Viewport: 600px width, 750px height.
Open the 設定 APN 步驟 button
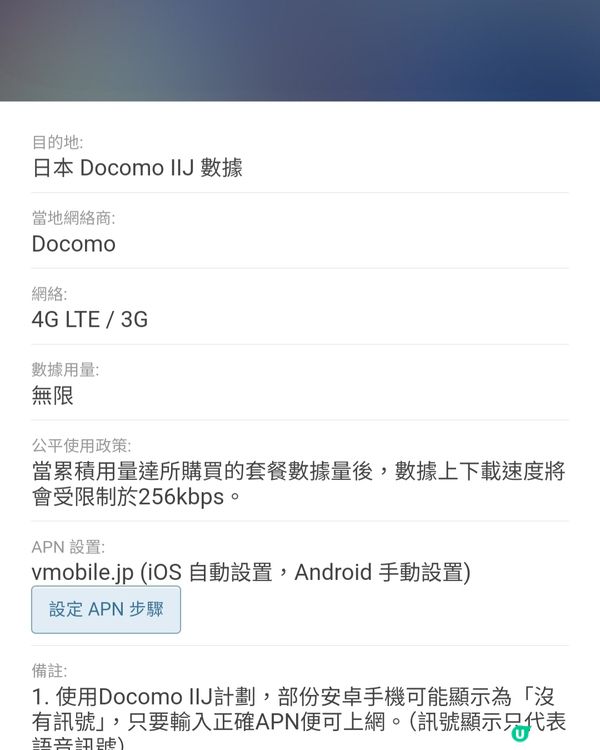106,609
